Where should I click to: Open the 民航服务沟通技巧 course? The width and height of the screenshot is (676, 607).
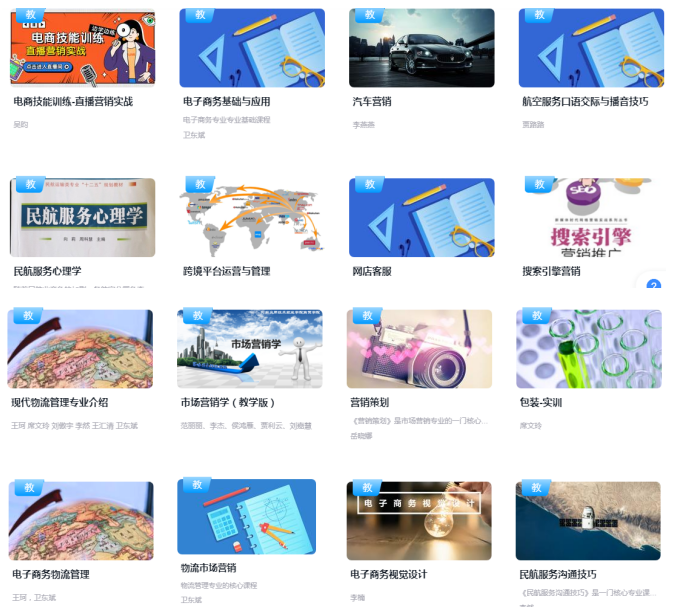589,520
